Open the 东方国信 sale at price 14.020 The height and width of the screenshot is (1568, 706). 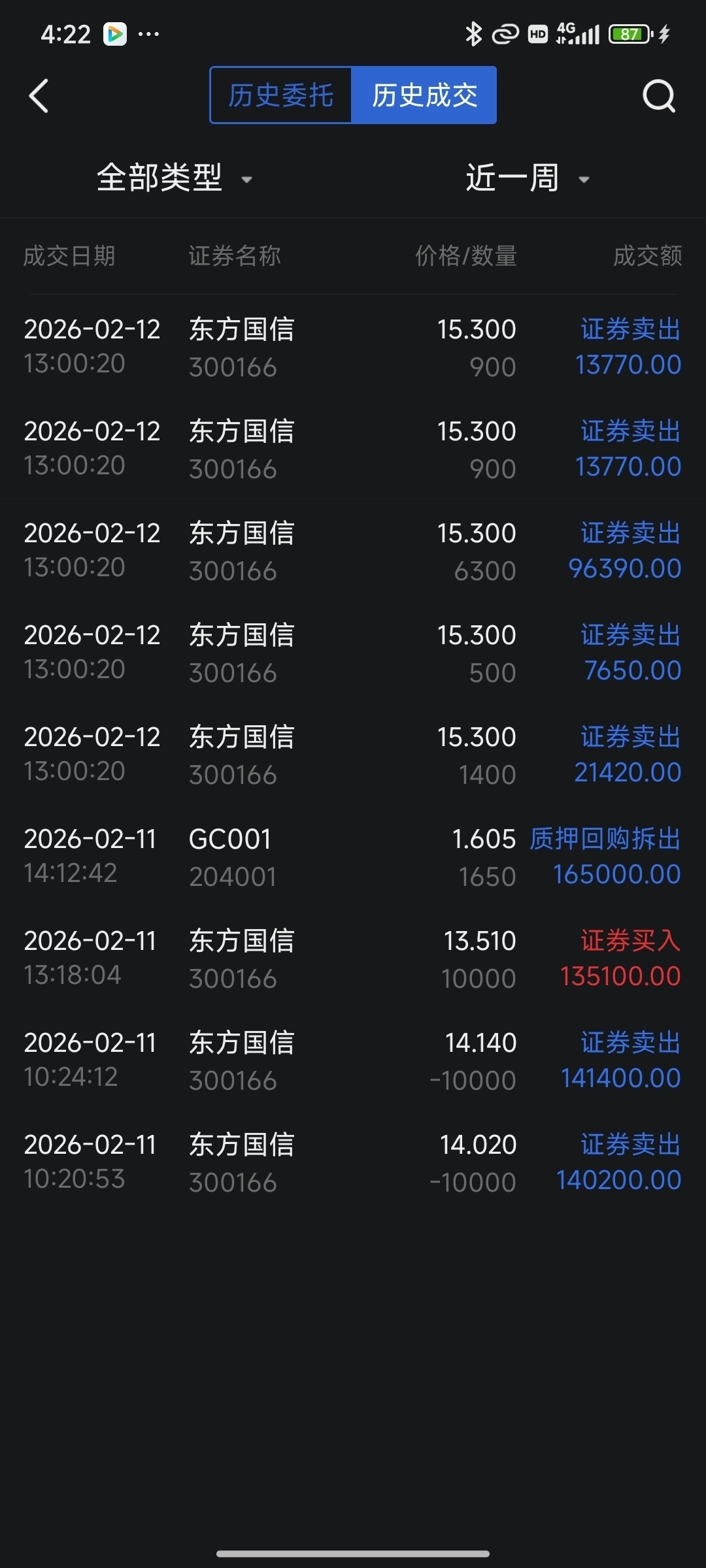point(353,1162)
